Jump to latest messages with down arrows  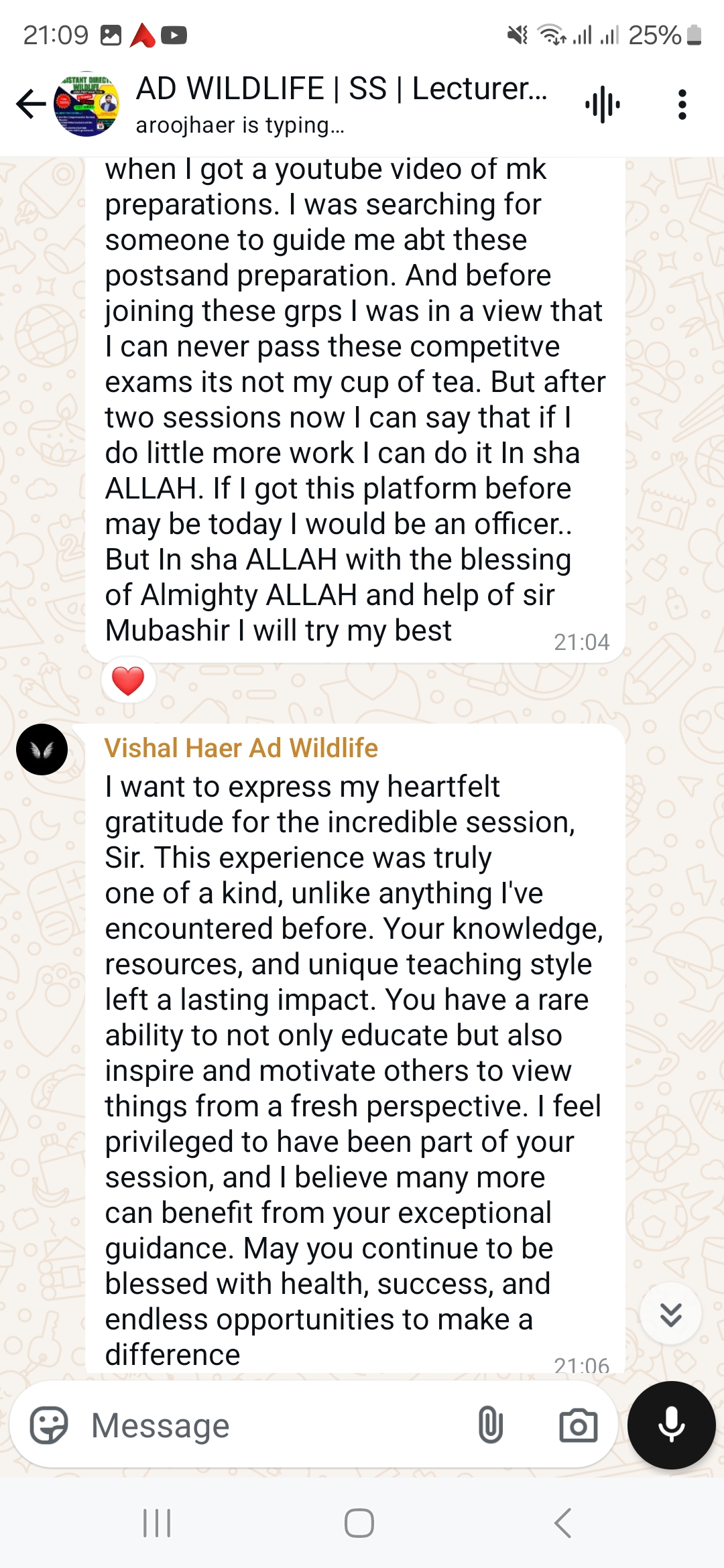(670, 1314)
